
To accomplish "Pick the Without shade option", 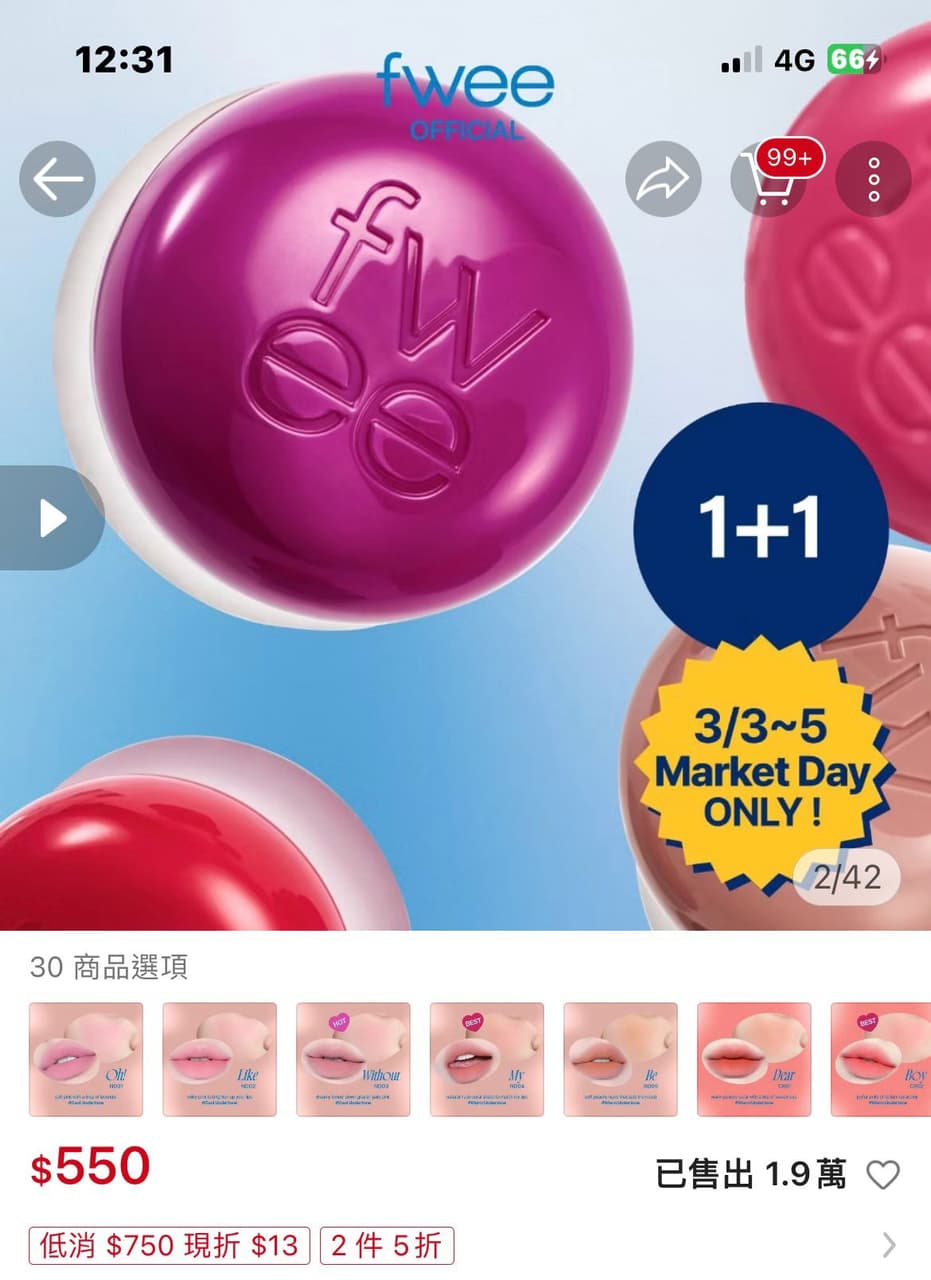I will click(x=353, y=1059).
